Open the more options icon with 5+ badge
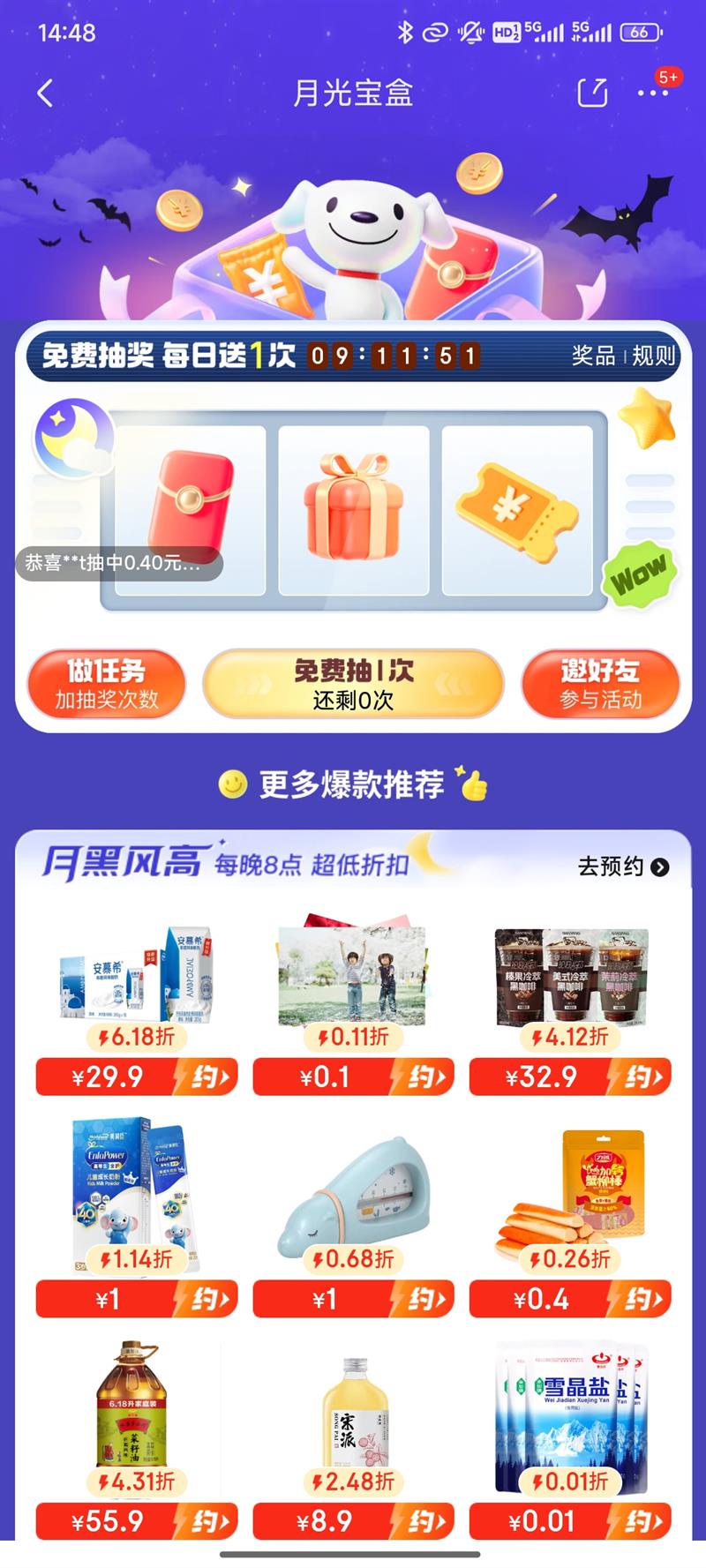Image resolution: width=706 pixels, height=1568 pixels. pos(651,93)
